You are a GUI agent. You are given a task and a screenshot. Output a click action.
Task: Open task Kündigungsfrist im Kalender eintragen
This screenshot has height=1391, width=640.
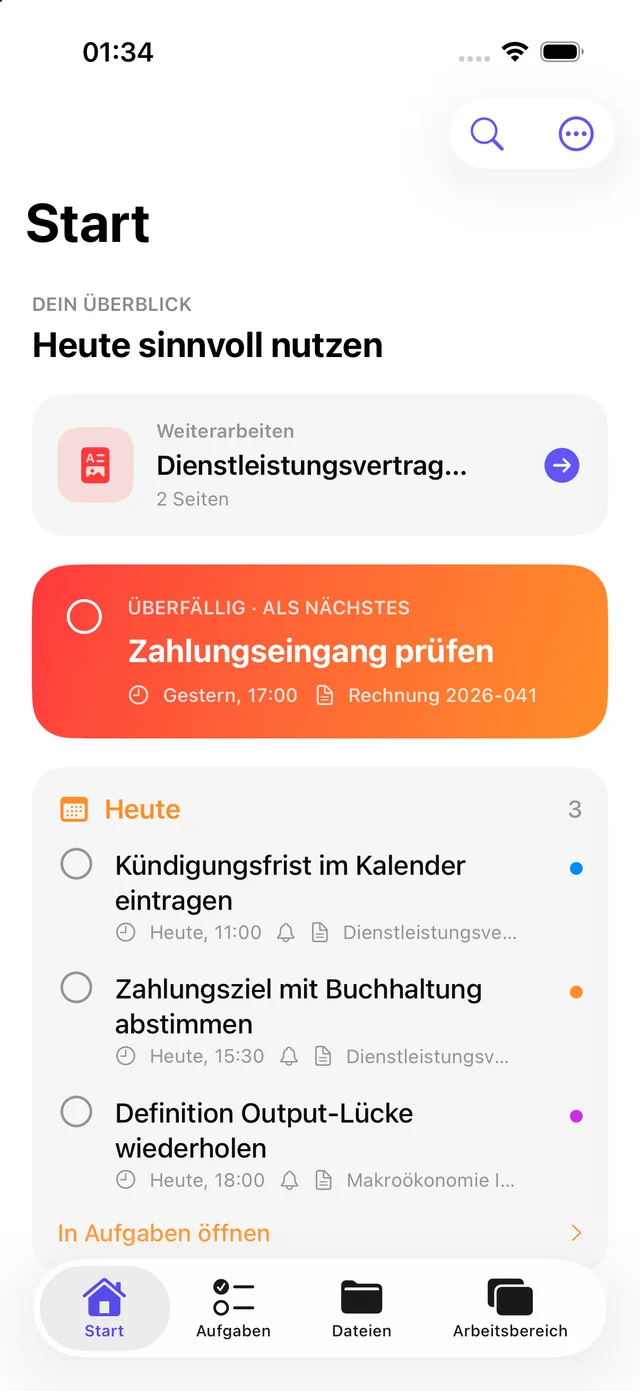pyautogui.click(x=320, y=896)
